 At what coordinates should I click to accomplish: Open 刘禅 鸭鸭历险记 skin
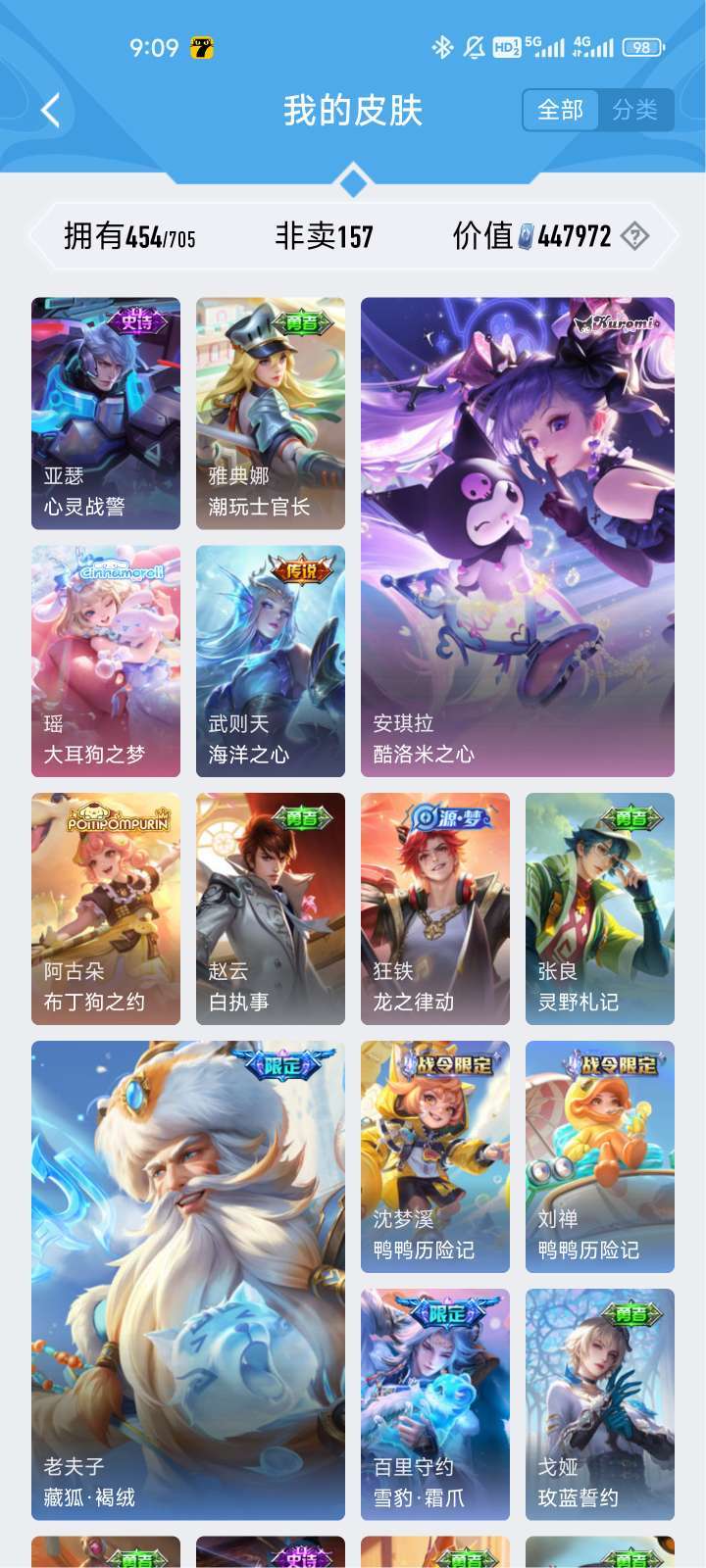600,1156
